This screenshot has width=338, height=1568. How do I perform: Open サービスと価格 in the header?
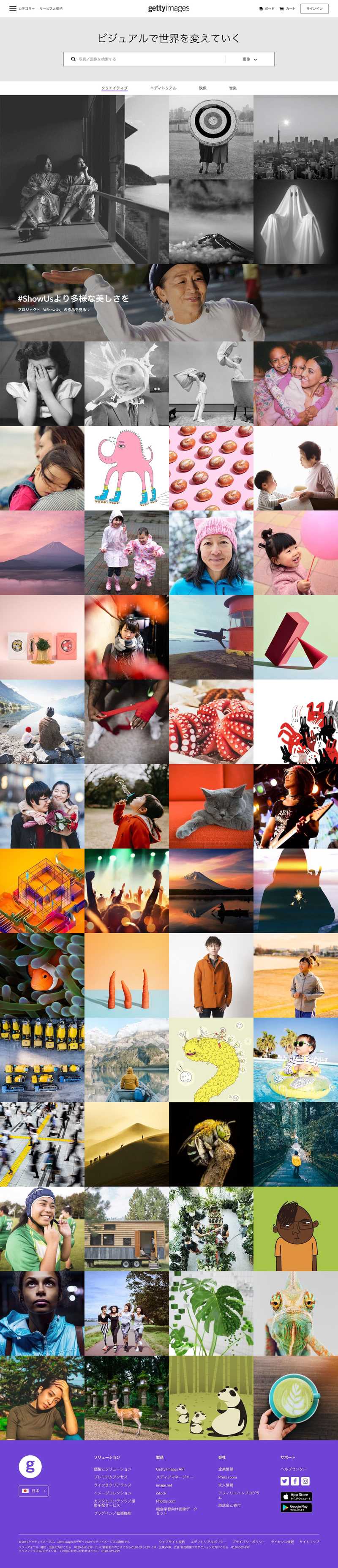[x=51, y=8]
